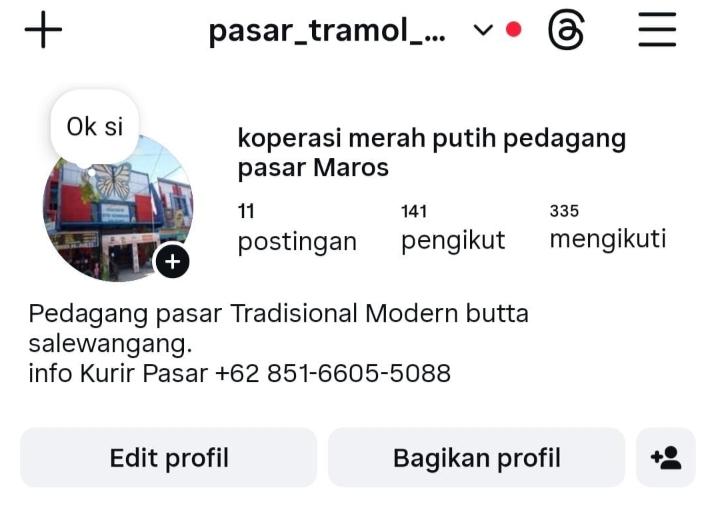Open the discover people icon button
The image size is (716, 524).
[666, 458]
